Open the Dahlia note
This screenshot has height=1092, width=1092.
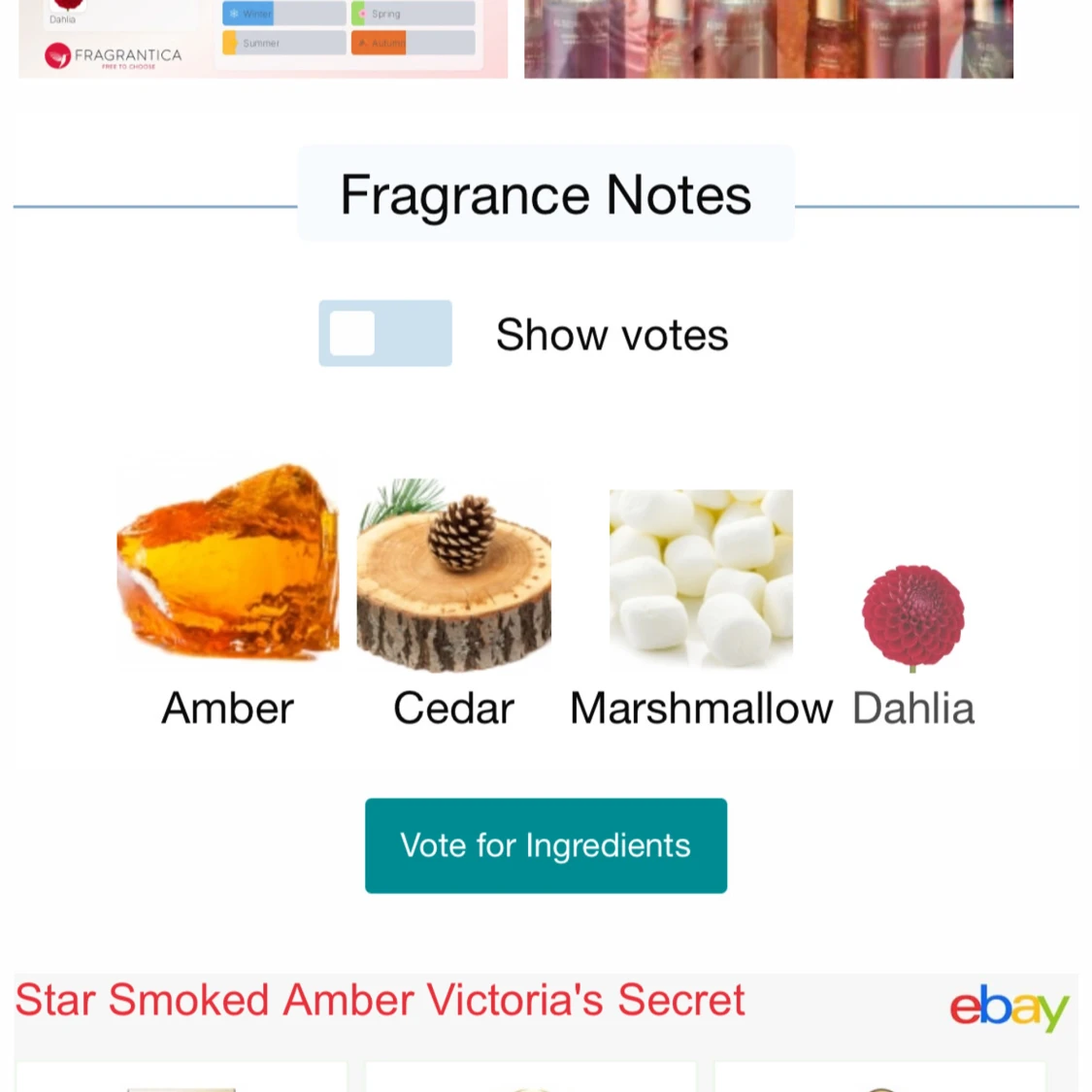click(913, 643)
